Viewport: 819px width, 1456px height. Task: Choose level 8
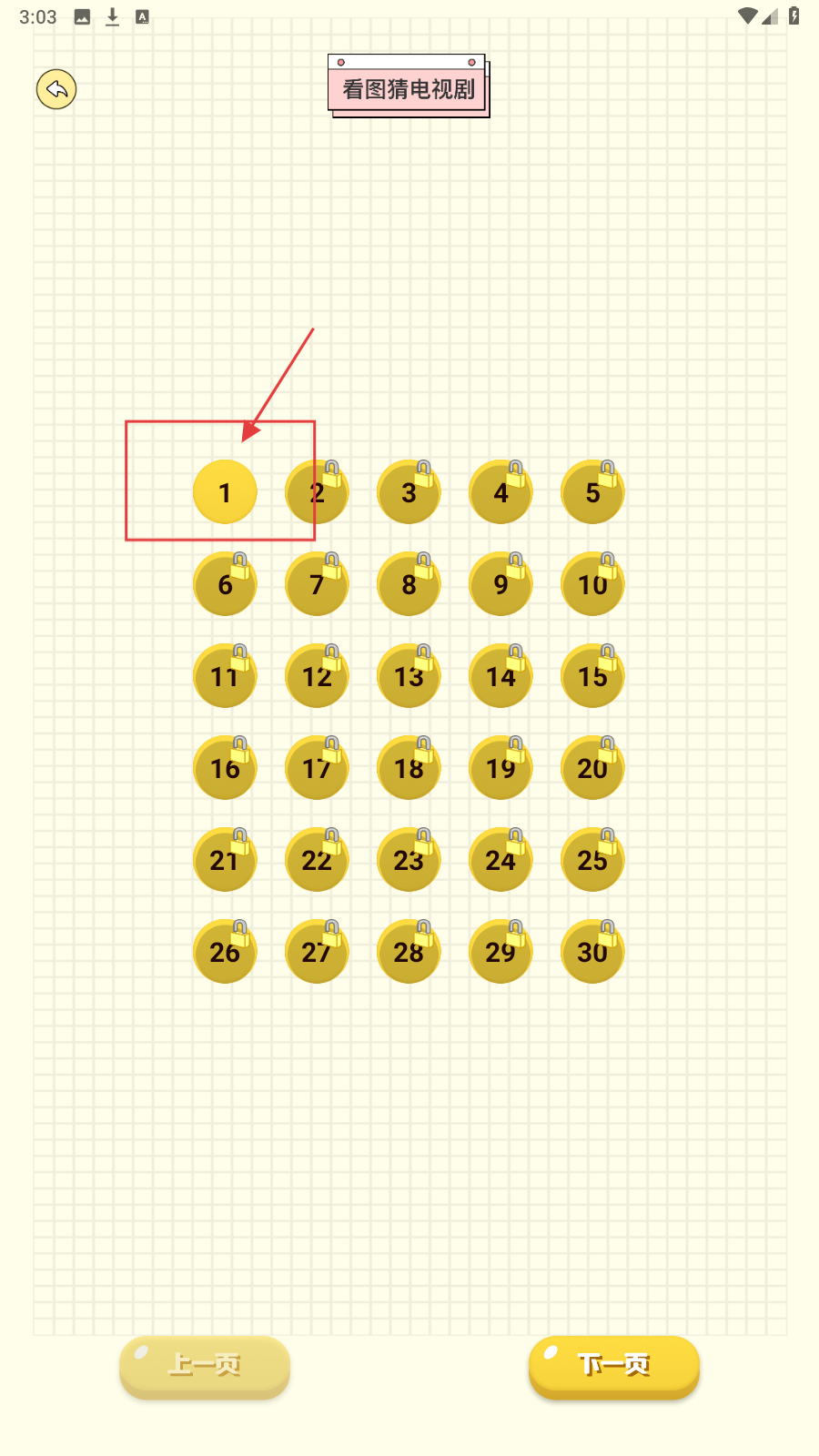[409, 584]
